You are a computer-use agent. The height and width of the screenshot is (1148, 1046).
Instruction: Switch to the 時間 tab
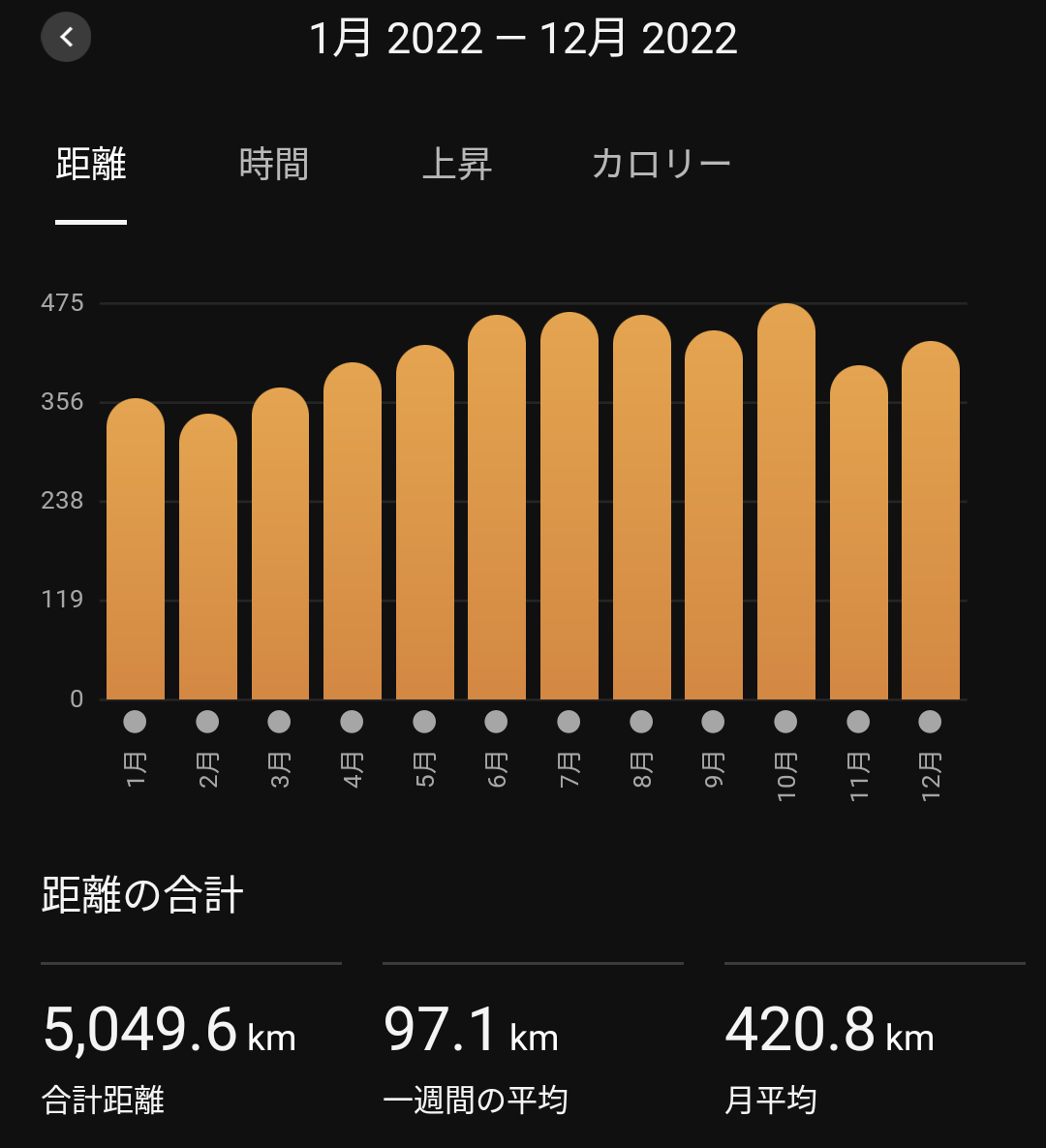click(274, 164)
